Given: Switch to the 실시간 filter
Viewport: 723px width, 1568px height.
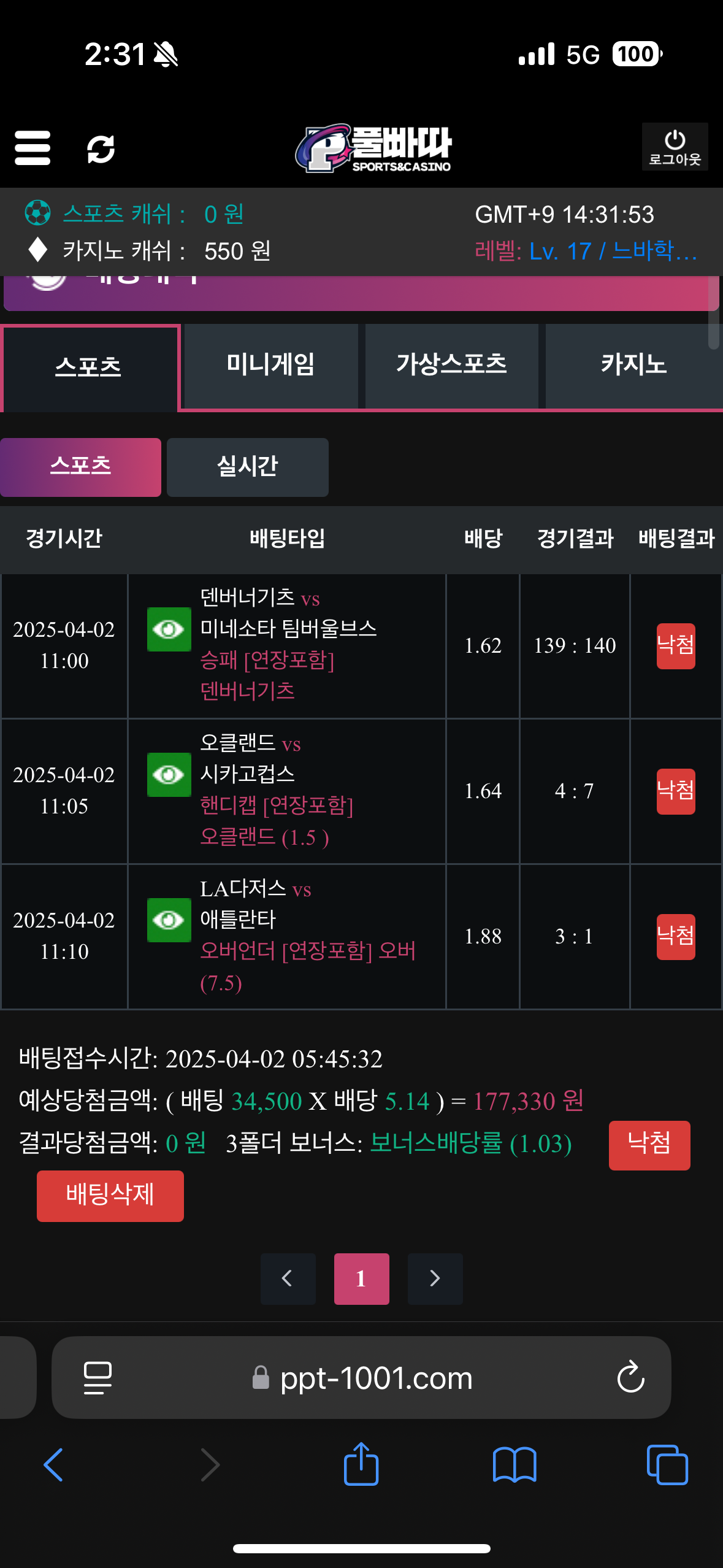Looking at the screenshot, I should [247, 467].
